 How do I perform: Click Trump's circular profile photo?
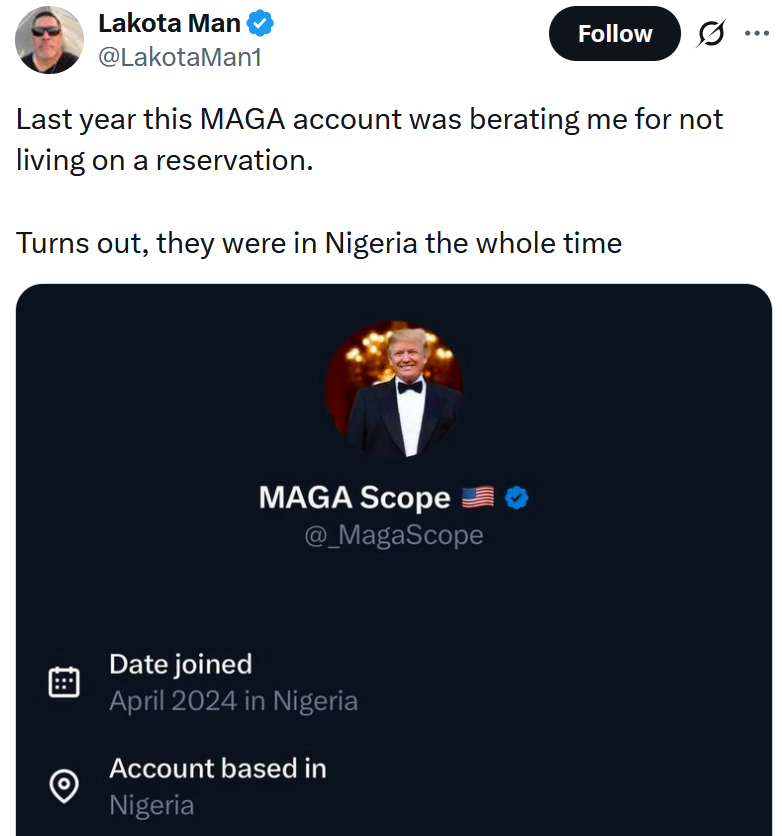click(394, 388)
